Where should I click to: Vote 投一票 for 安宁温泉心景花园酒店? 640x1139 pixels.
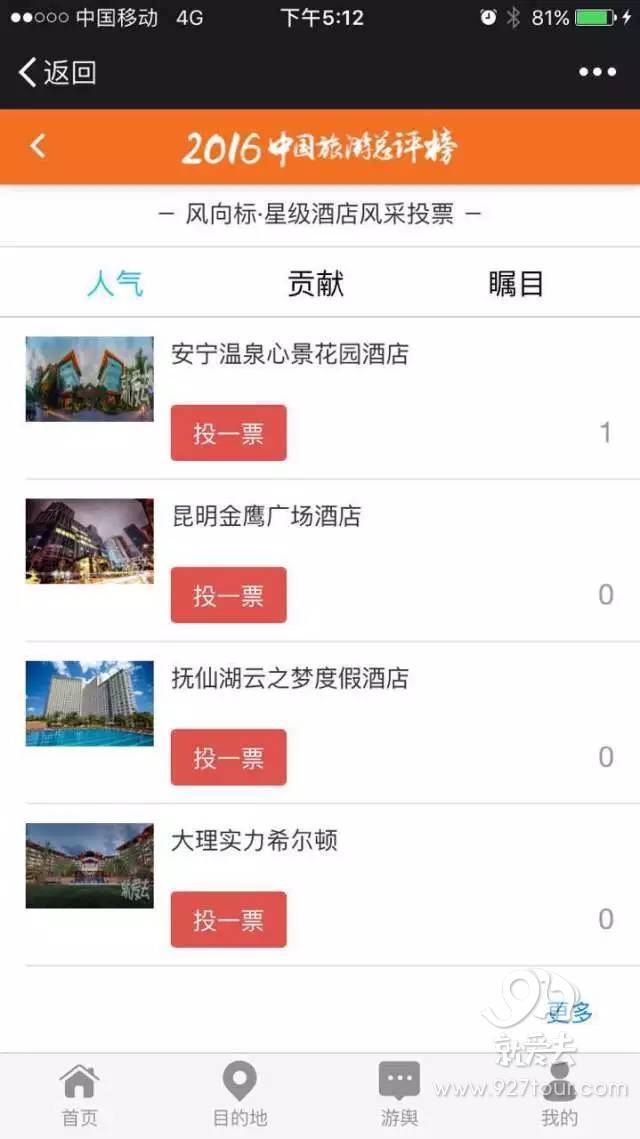228,433
